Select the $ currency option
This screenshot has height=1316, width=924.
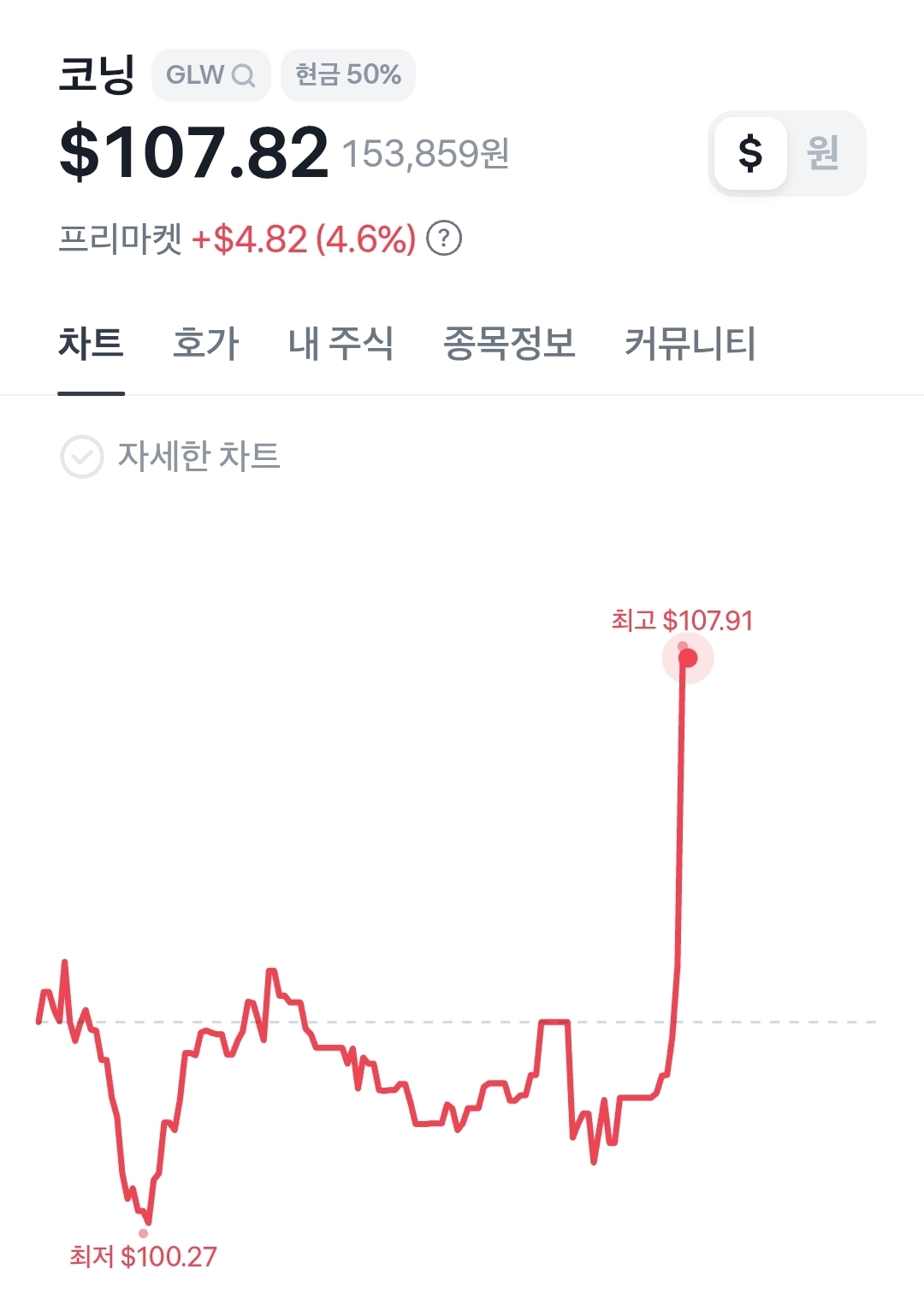[x=750, y=153]
